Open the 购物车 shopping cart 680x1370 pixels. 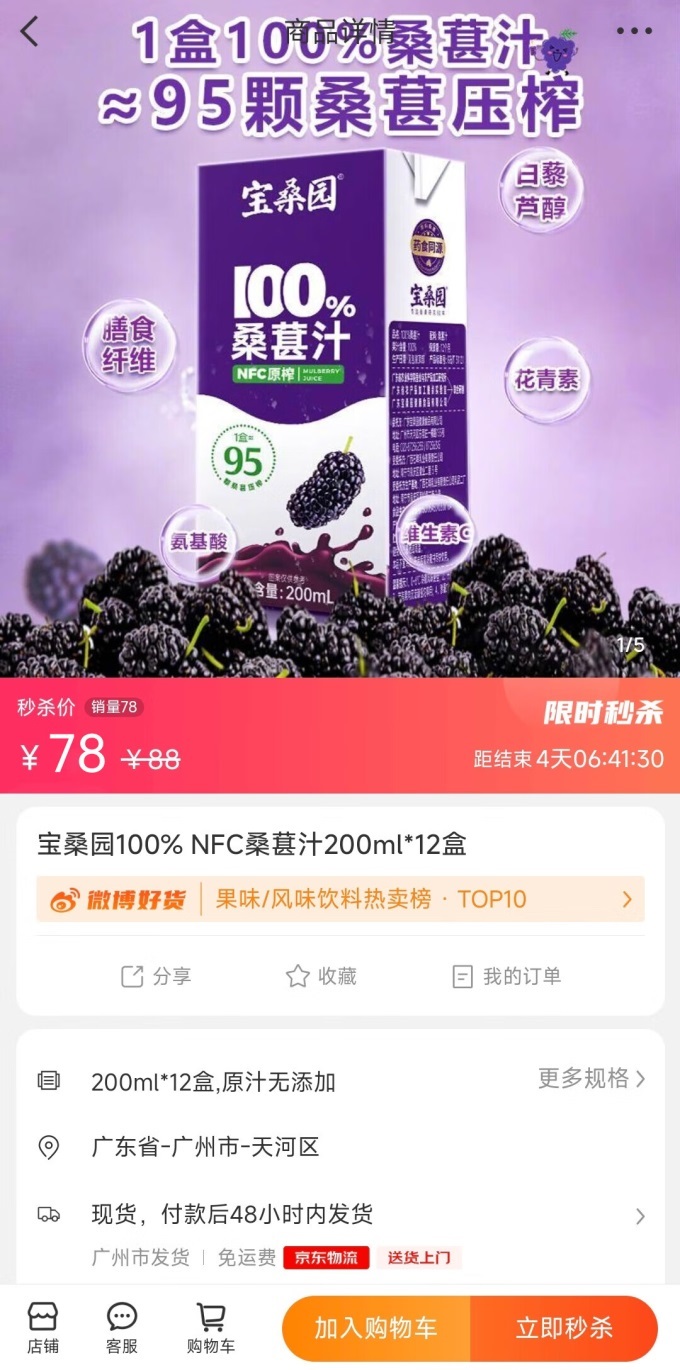[211, 1328]
